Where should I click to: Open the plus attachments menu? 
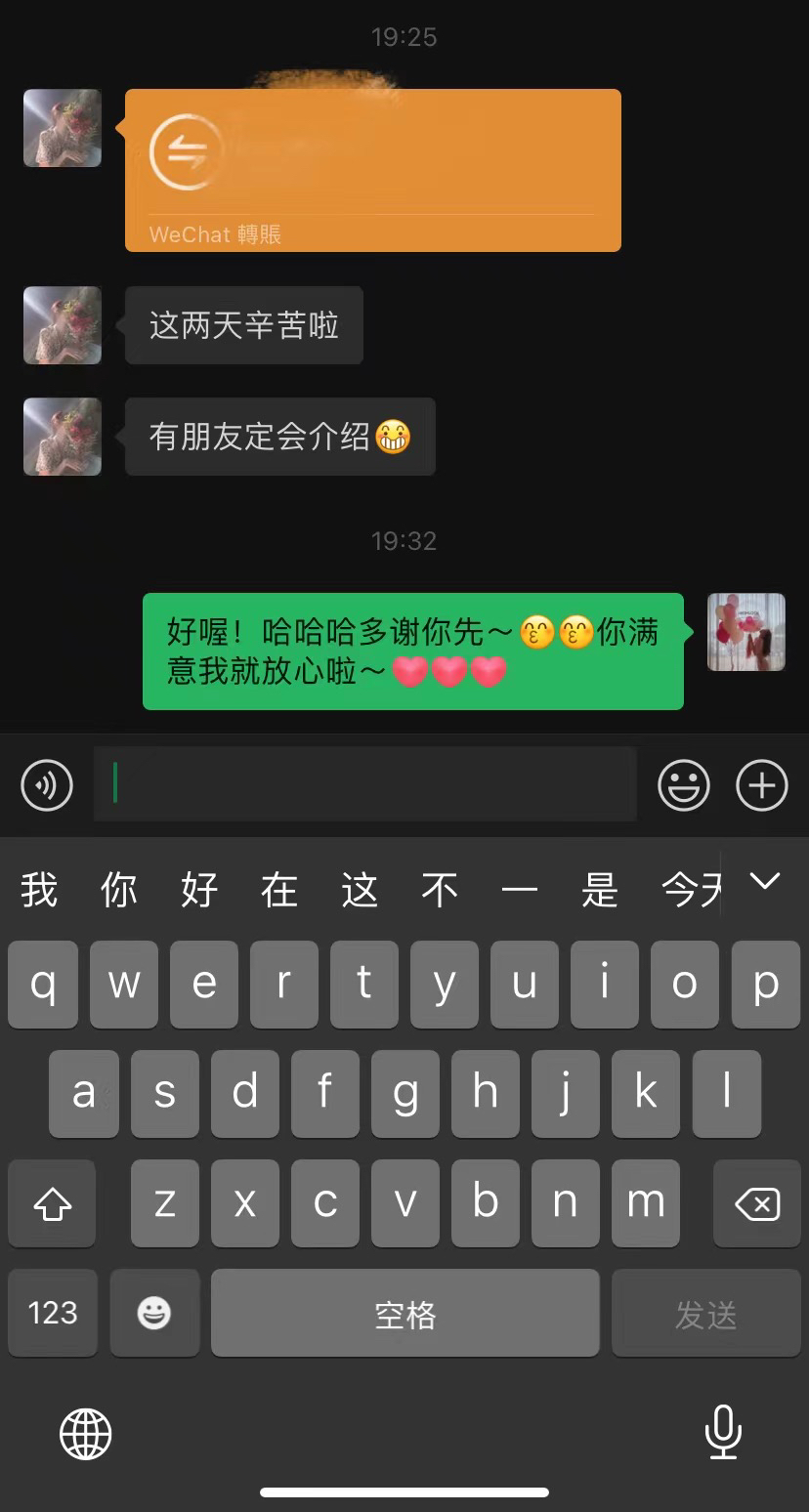[761, 784]
